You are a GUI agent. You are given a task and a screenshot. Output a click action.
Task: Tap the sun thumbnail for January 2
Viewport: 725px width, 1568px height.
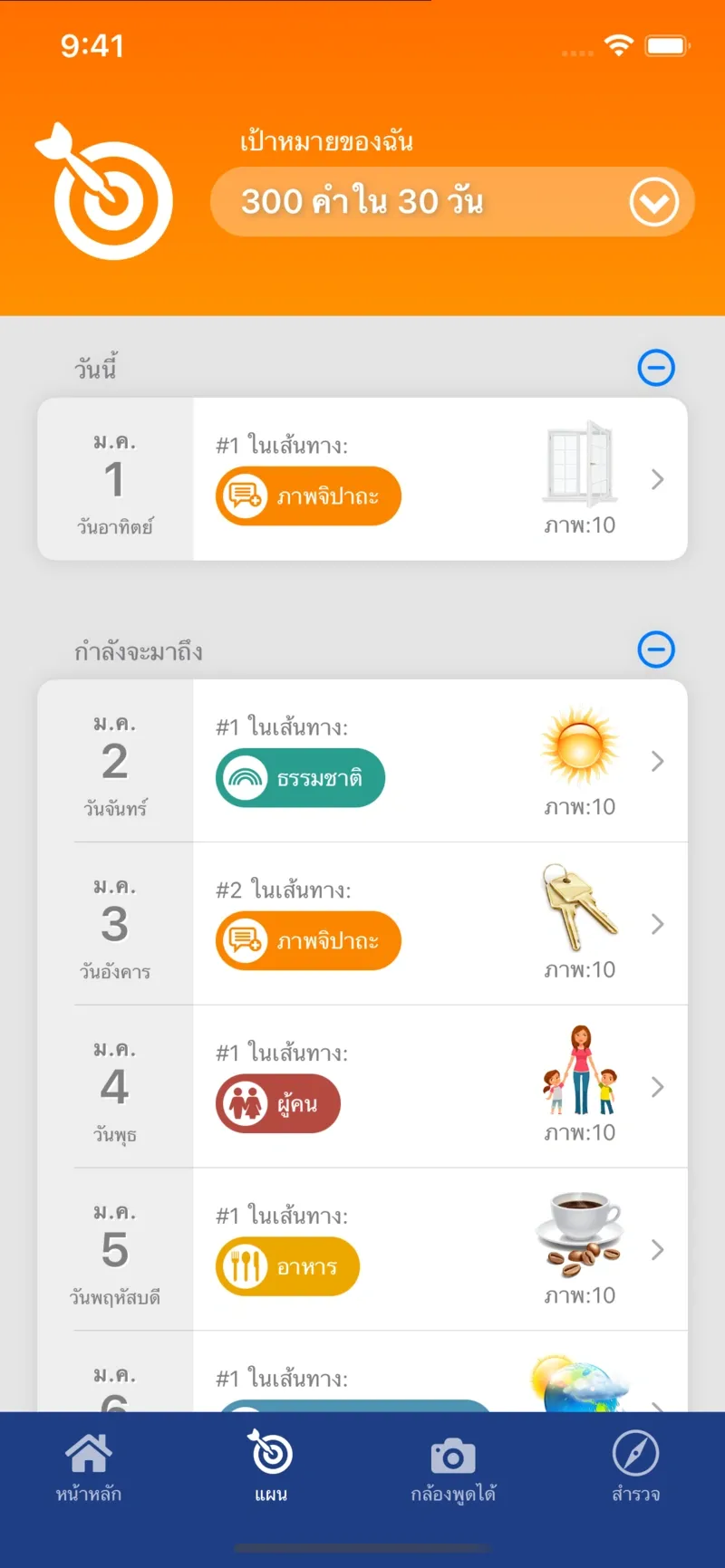pos(580,746)
